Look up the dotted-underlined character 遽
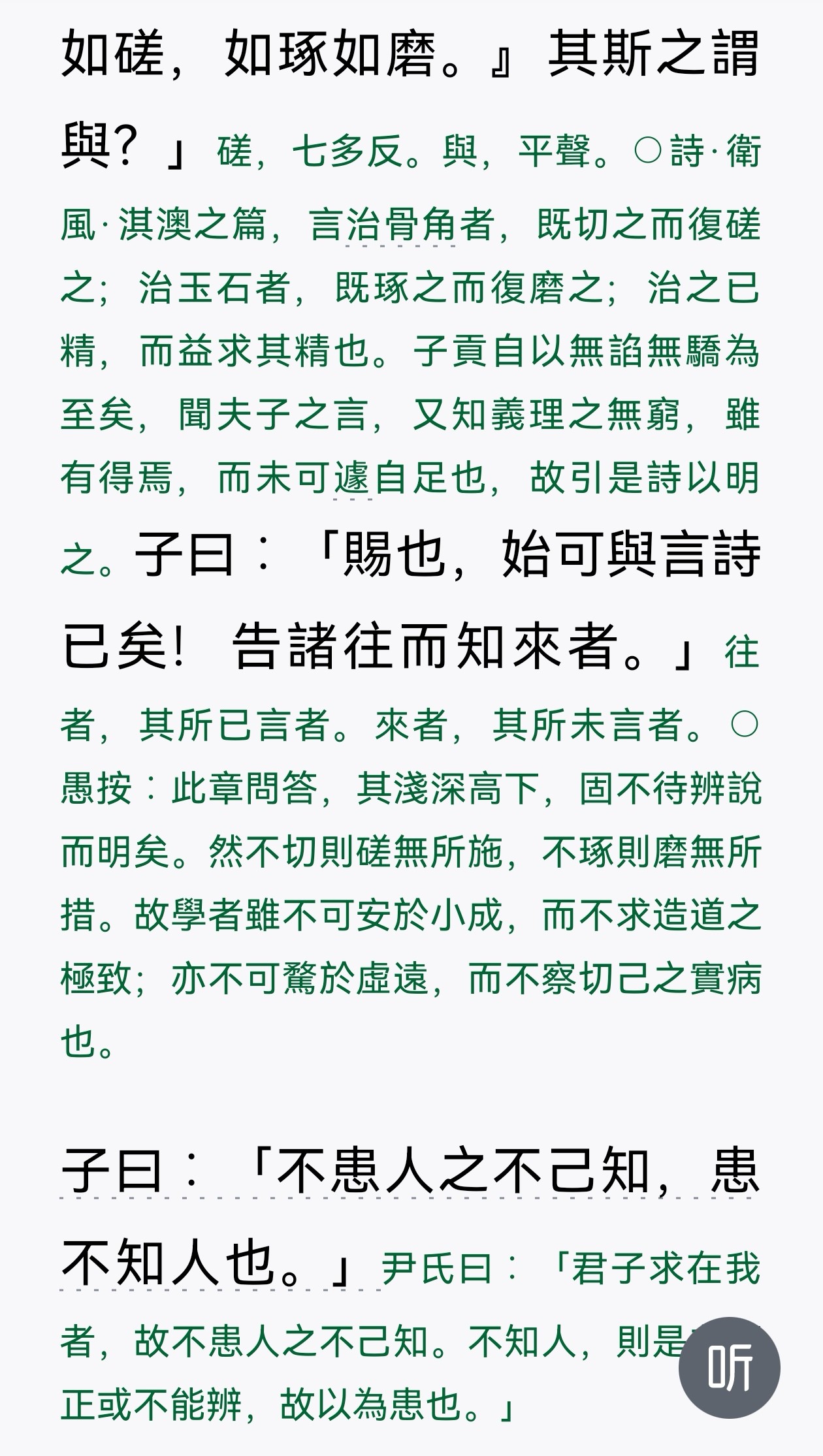This screenshot has height=1456, width=823. [353, 478]
